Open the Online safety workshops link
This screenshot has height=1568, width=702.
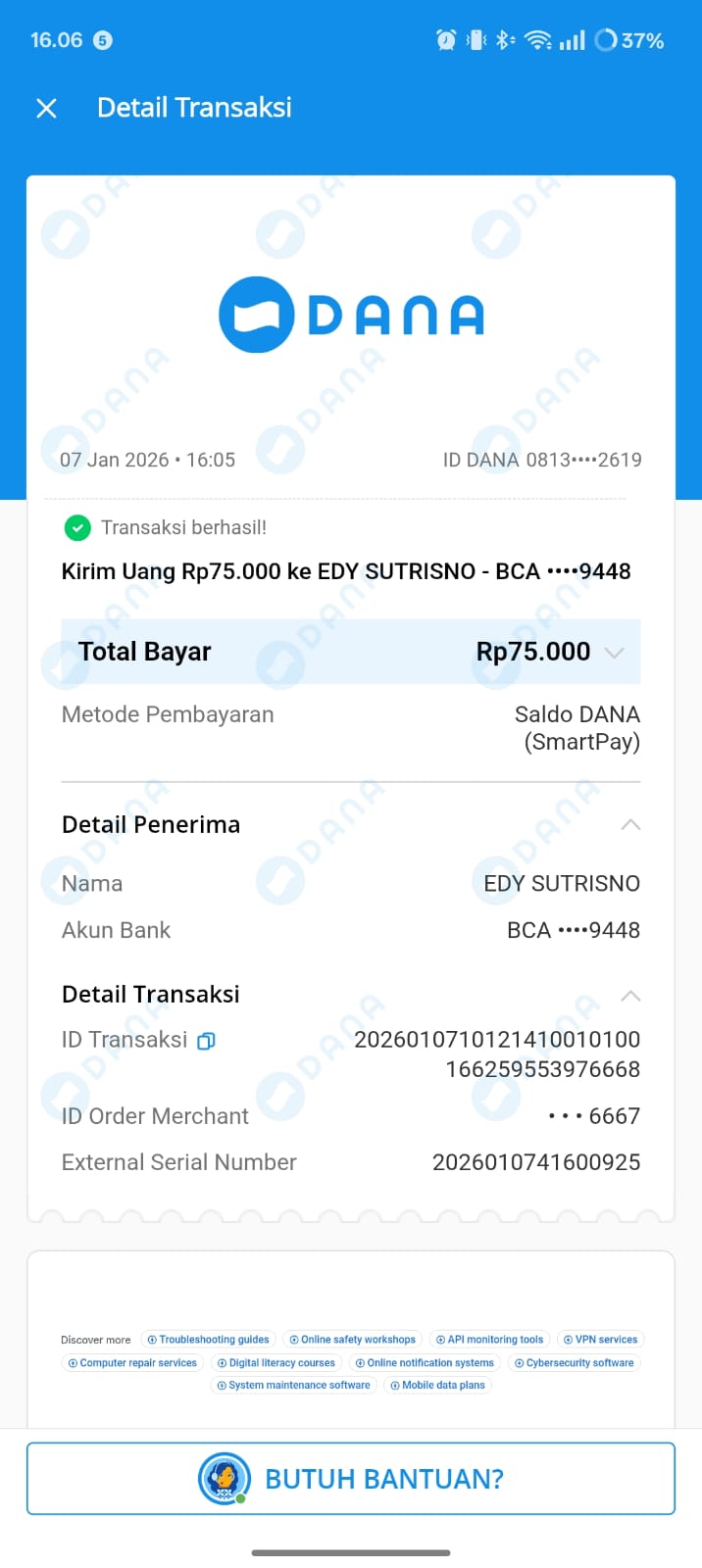[353, 1340]
